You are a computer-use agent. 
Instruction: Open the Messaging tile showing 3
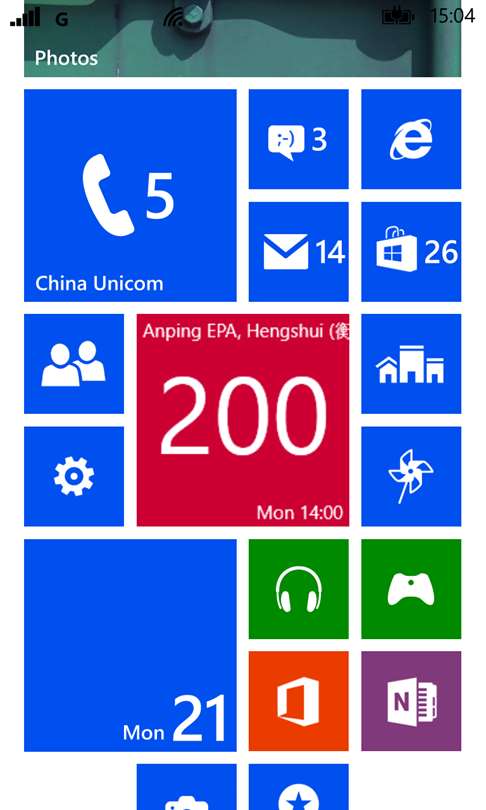(x=299, y=139)
